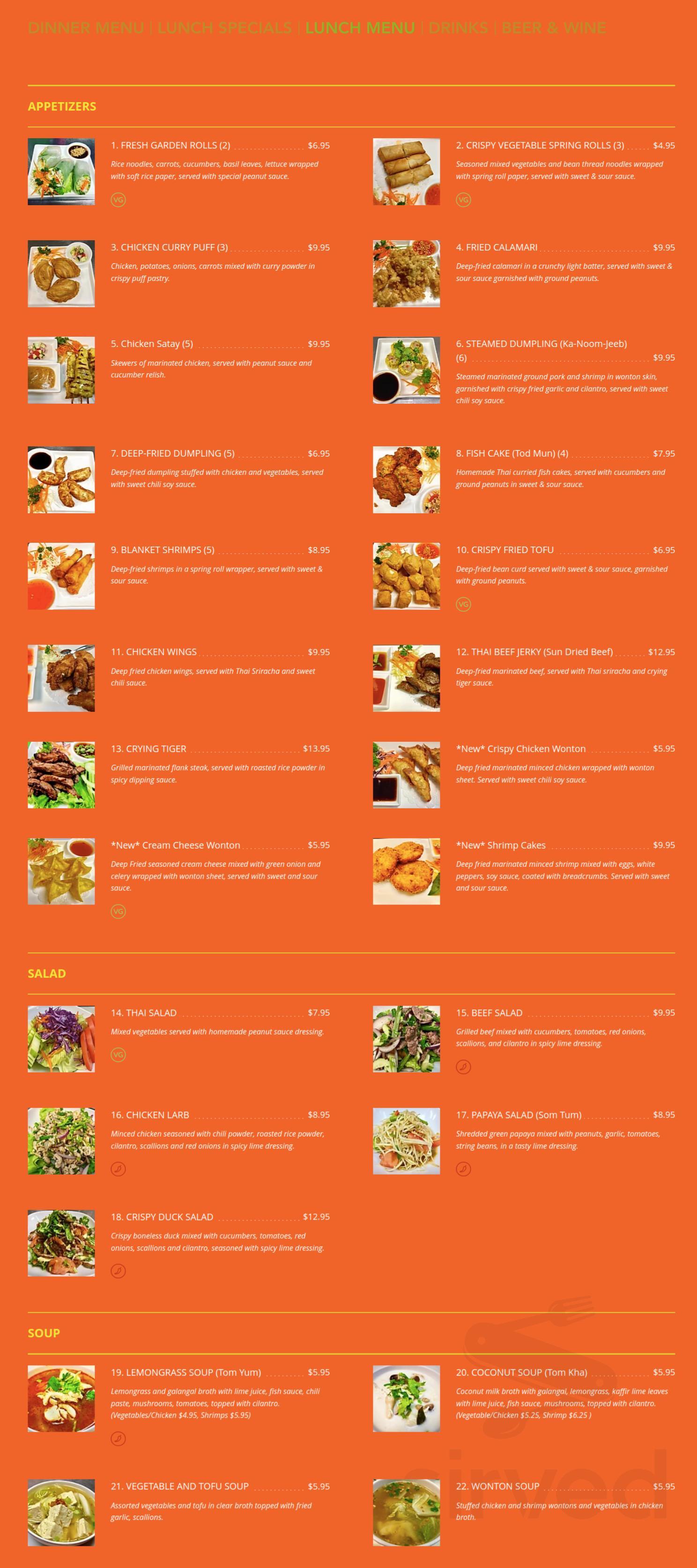Screen dimensions: 697x1568
Task: Switch to the DINNER MENU tab
Action: [87, 27]
